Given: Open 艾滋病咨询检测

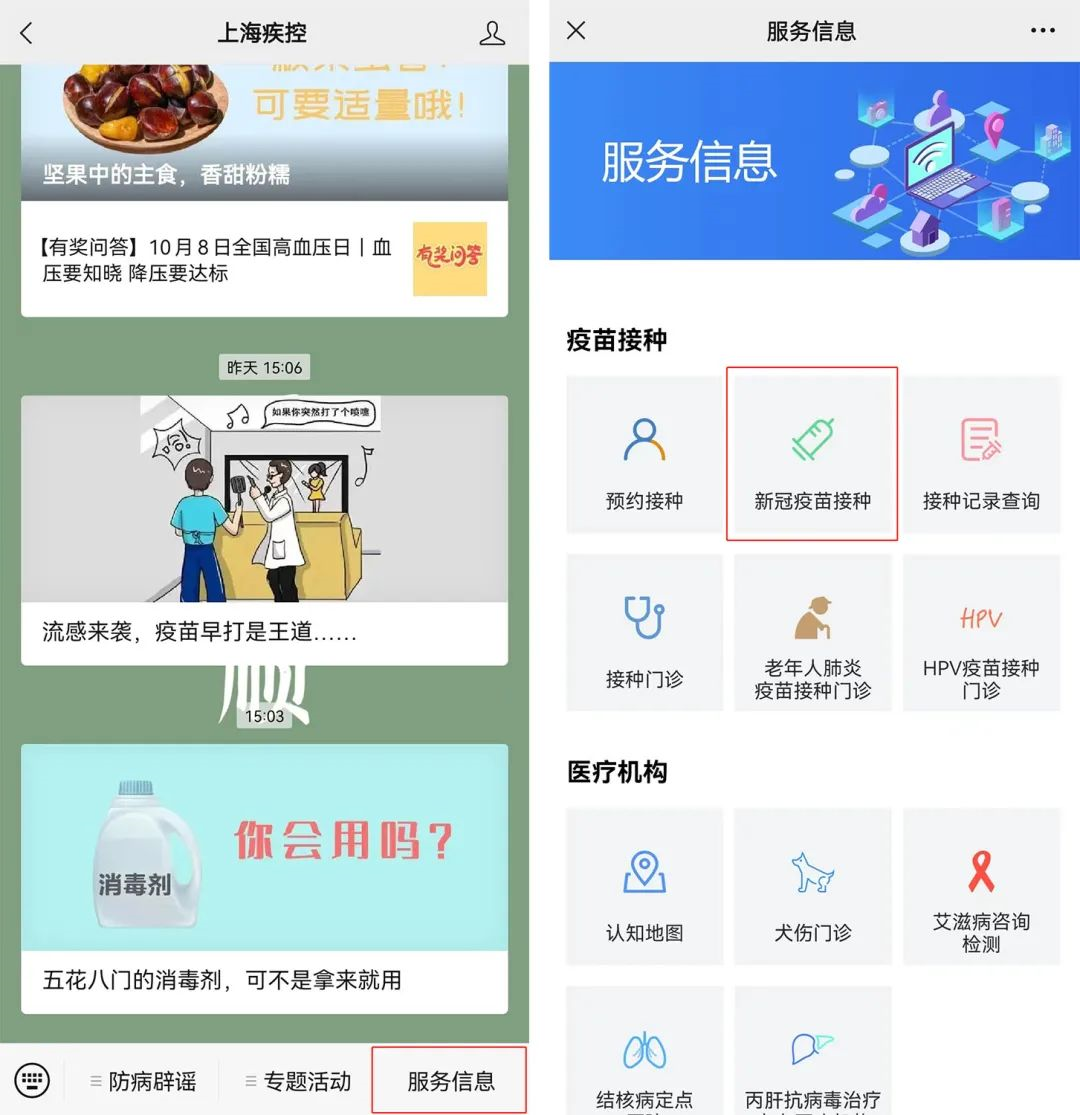Looking at the screenshot, I should click(981, 887).
